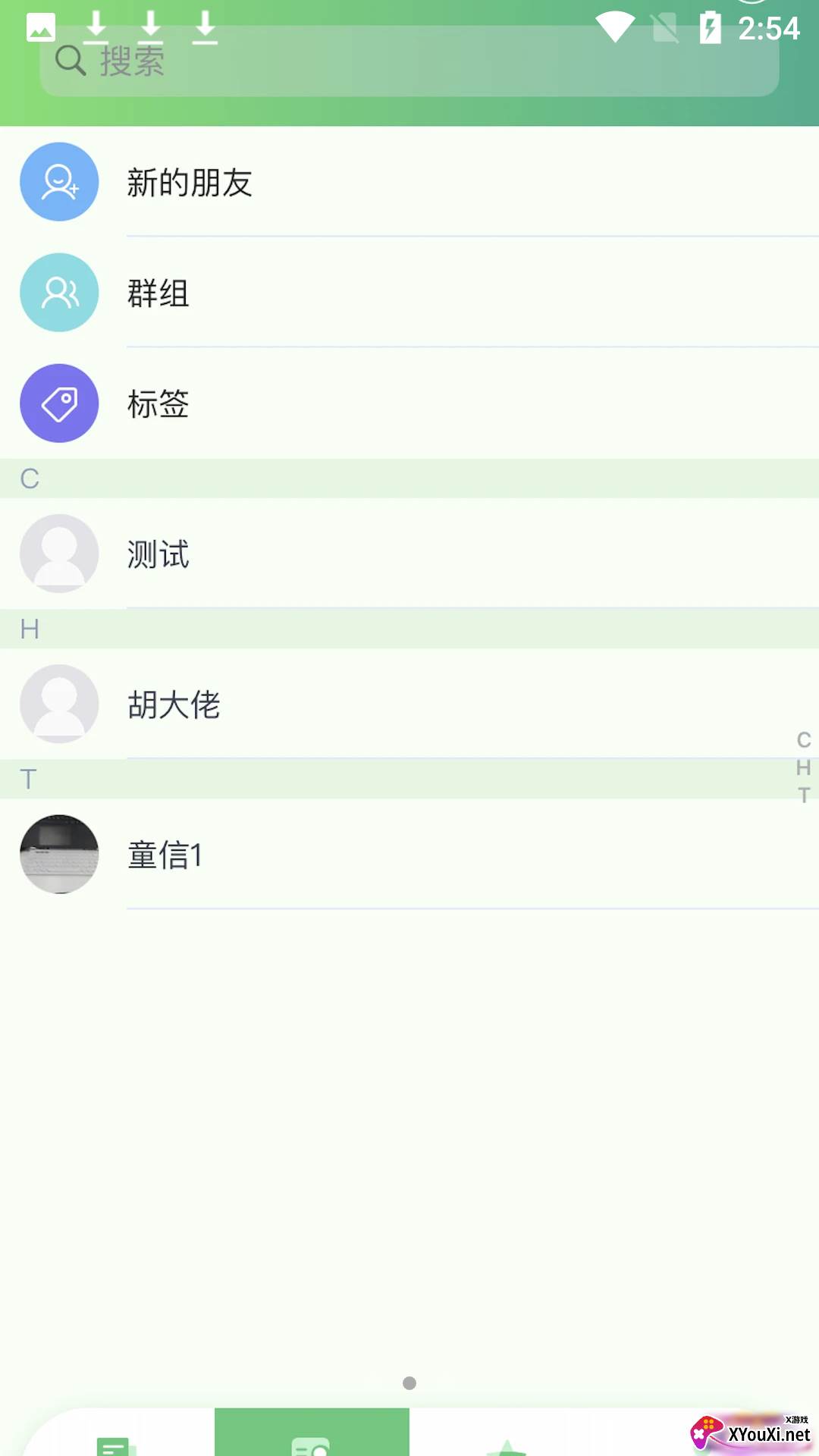Image resolution: width=819 pixels, height=1456 pixels.
Task: Tap the page indicator dot above bottom bar
Action: tap(409, 1382)
